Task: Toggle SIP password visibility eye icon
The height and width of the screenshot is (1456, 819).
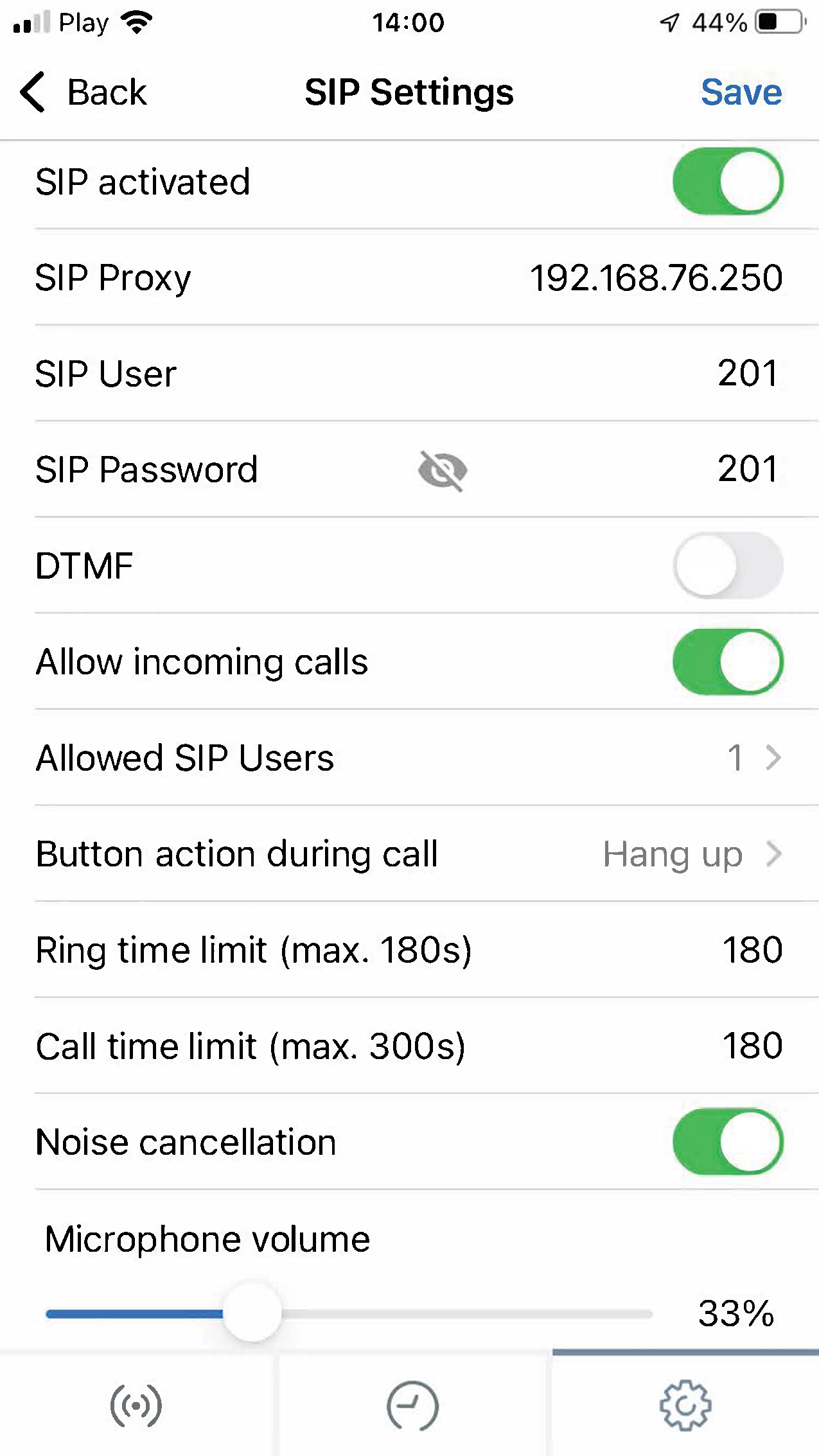Action: point(443,471)
